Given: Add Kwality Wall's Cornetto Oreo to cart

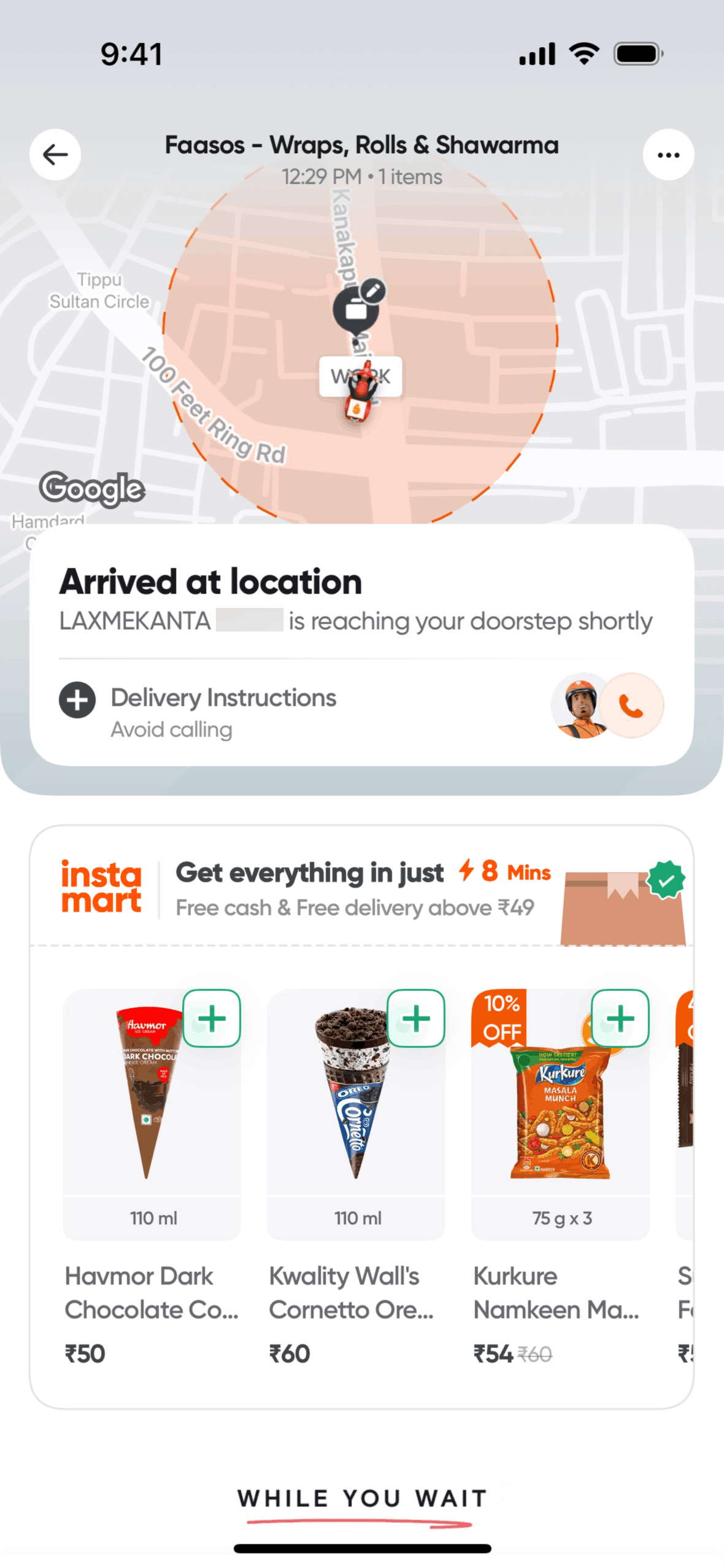Looking at the screenshot, I should pos(416,1018).
